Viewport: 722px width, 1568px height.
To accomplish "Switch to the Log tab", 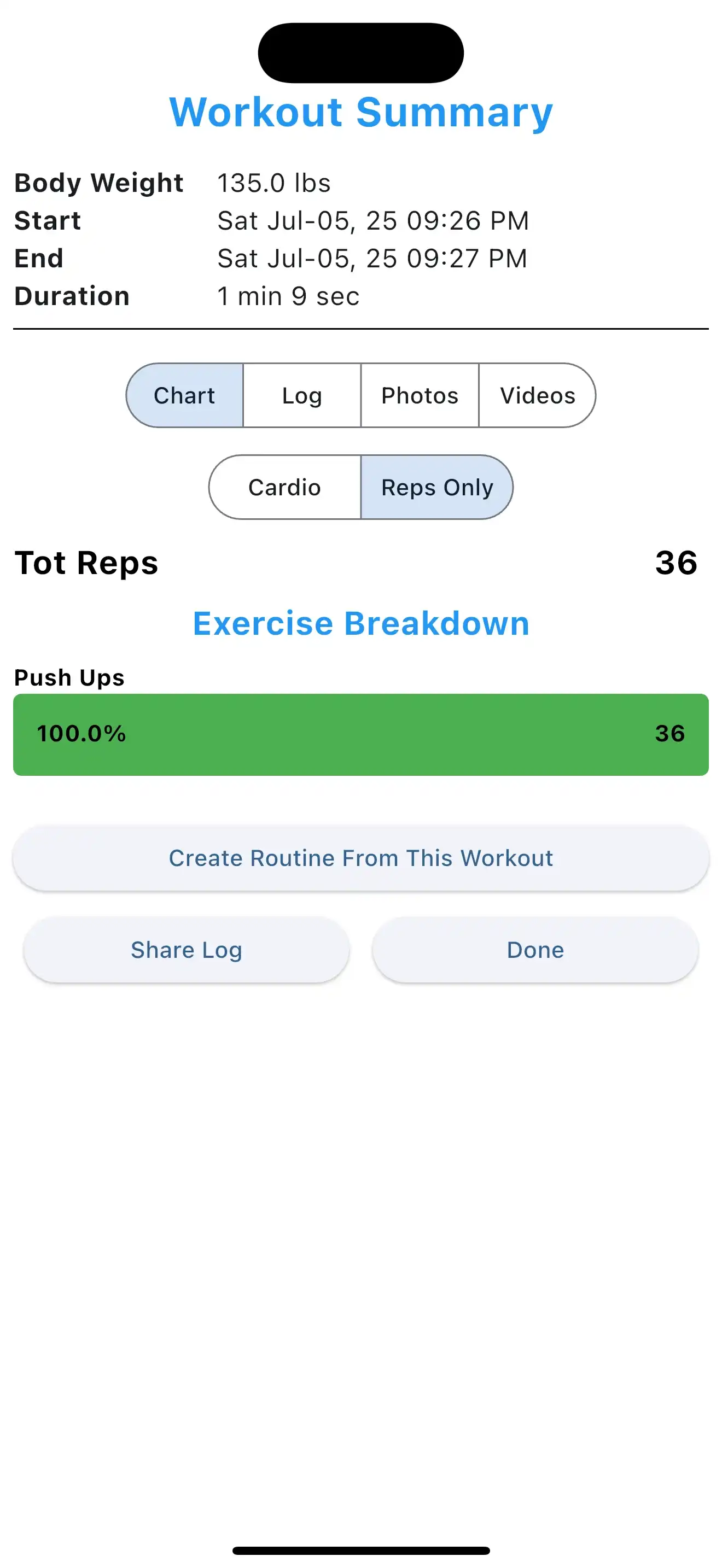I will [301, 396].
